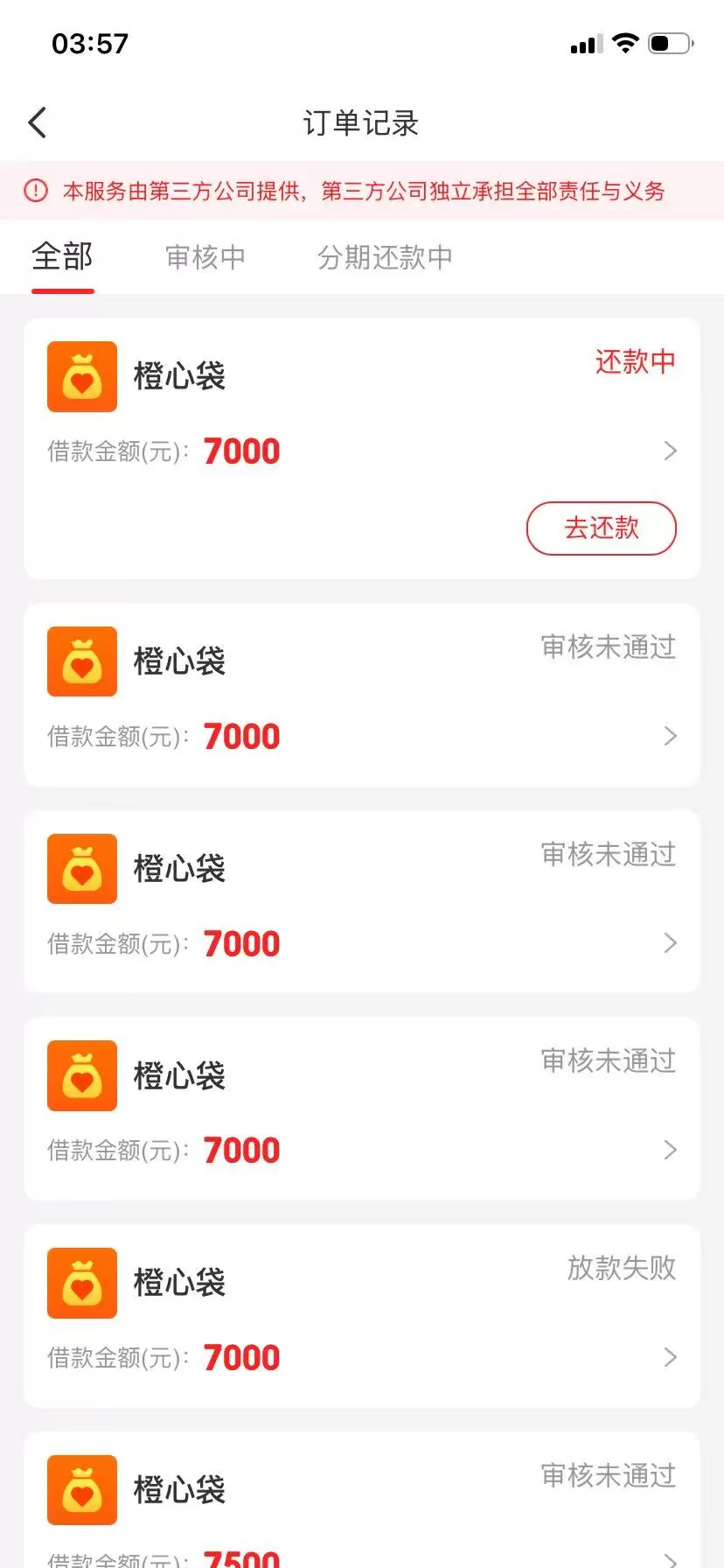Click the warning circle icon in the notice banner
Screen dimensions: 724x1568
[34, 191]
